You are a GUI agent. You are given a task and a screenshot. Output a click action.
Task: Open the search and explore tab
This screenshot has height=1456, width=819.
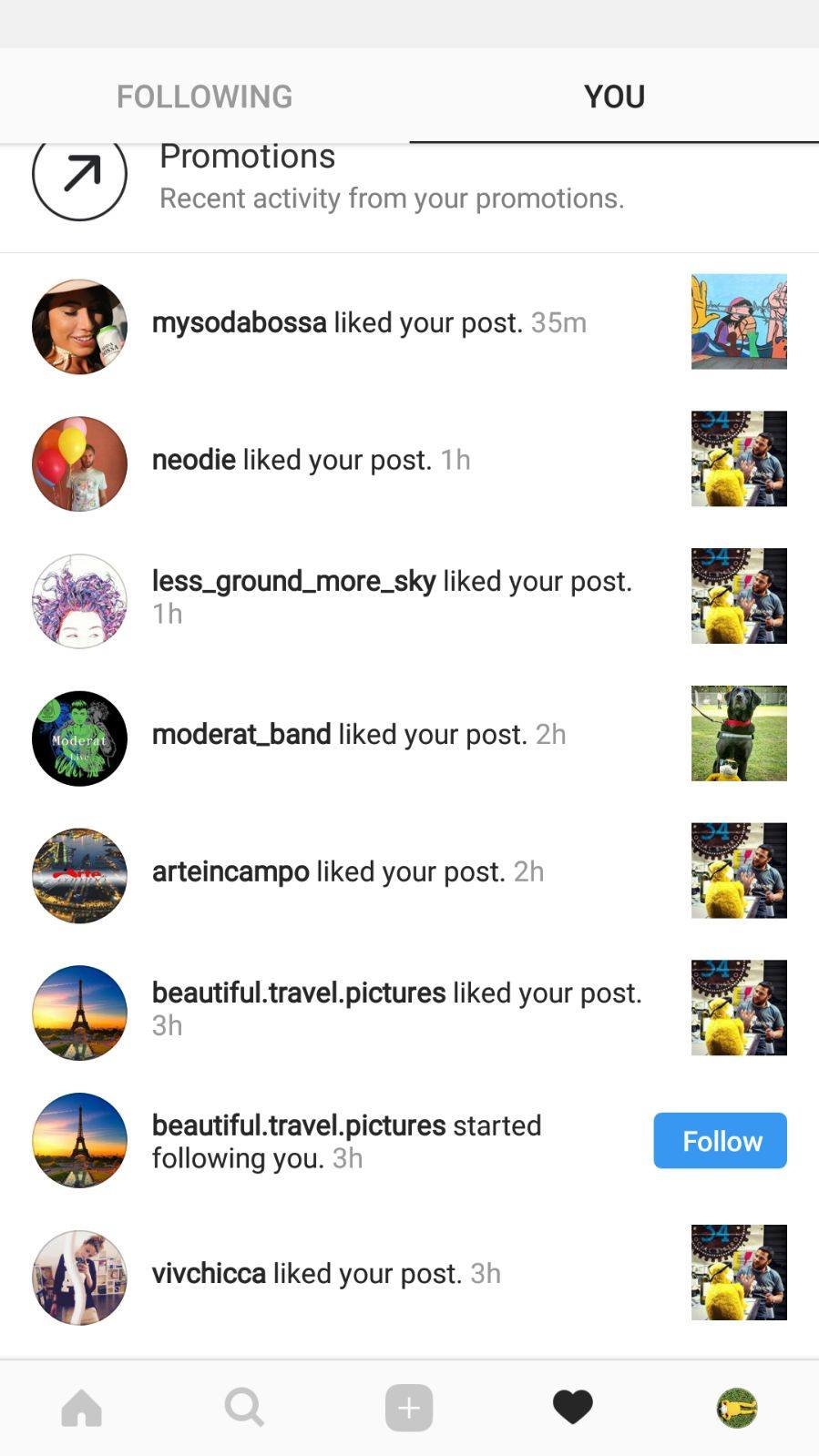[x=244, y=1408]
